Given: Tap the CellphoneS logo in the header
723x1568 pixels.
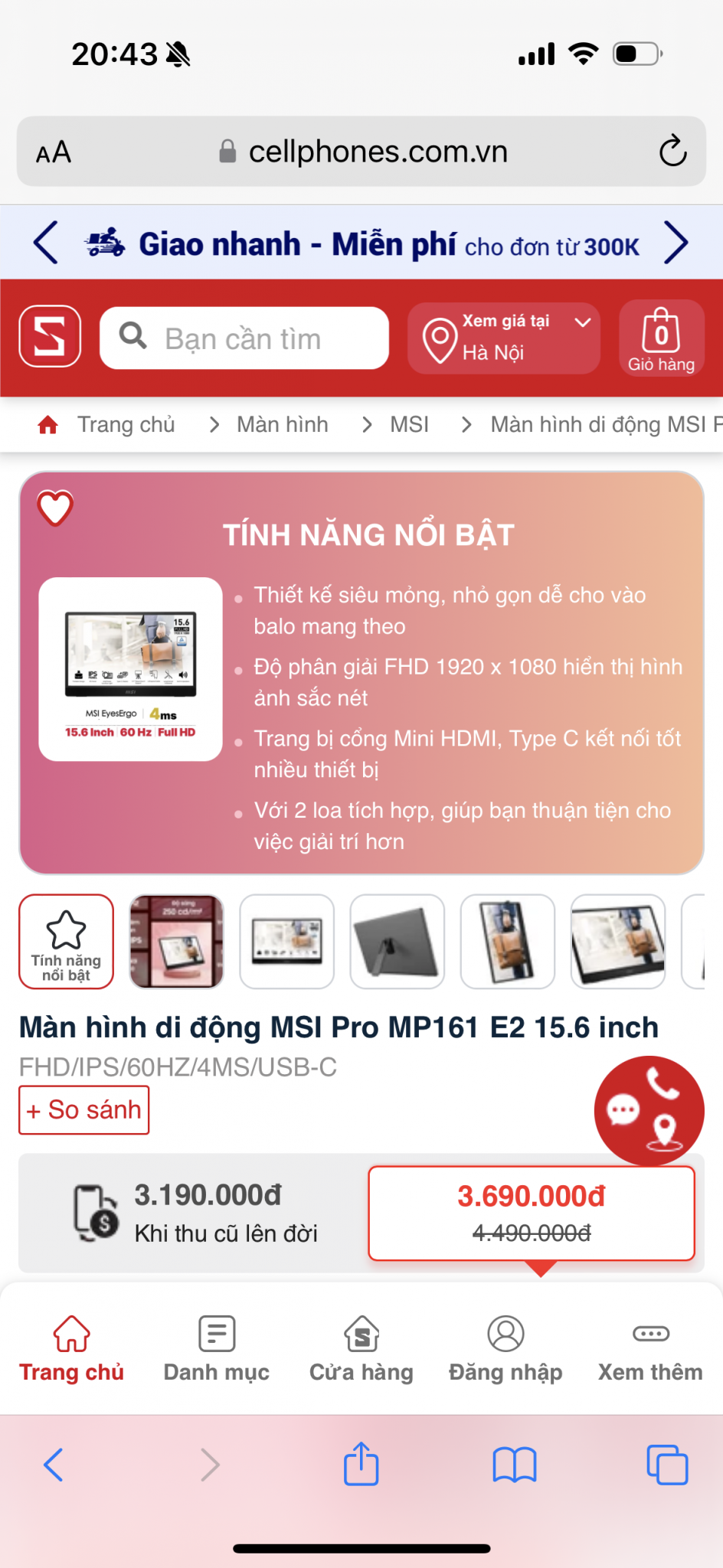Looking at the screenshot, I should [x=51, y=337].
